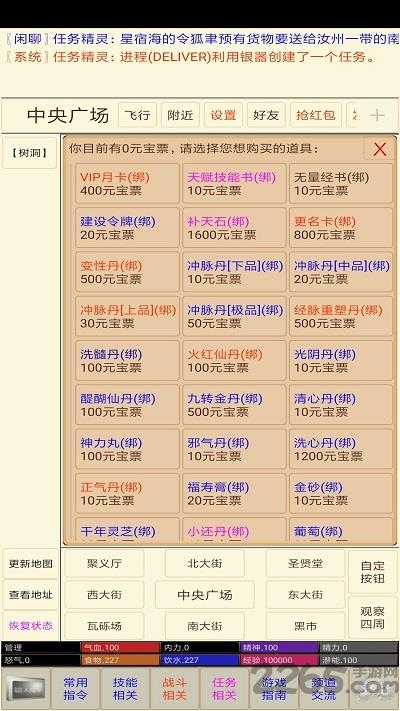Tap 抢红包 button
This screenshot has height=711, width=400.
click(x=316, y=115)
